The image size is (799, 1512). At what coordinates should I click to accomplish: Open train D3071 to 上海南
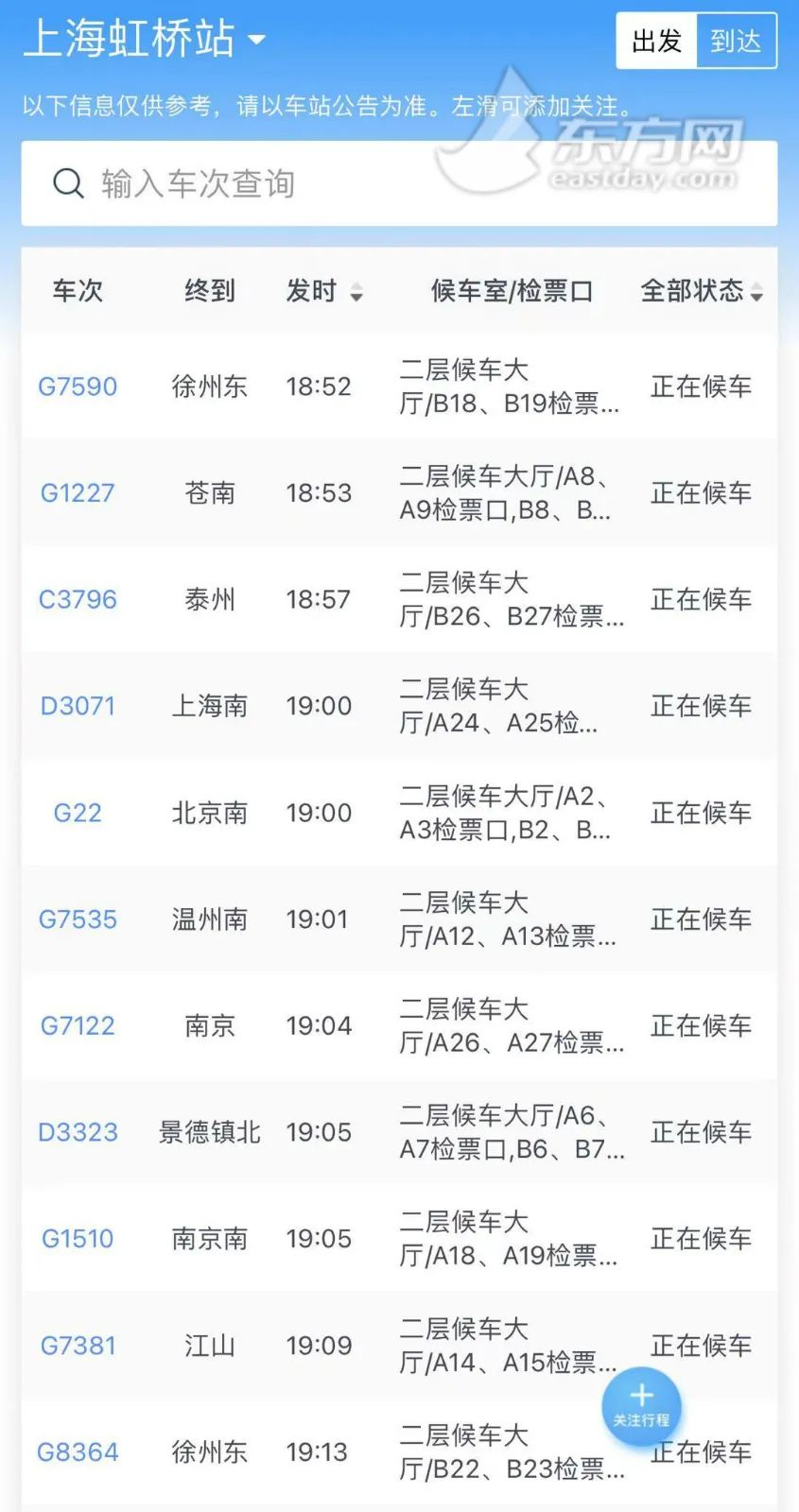(x=78, y=706)
